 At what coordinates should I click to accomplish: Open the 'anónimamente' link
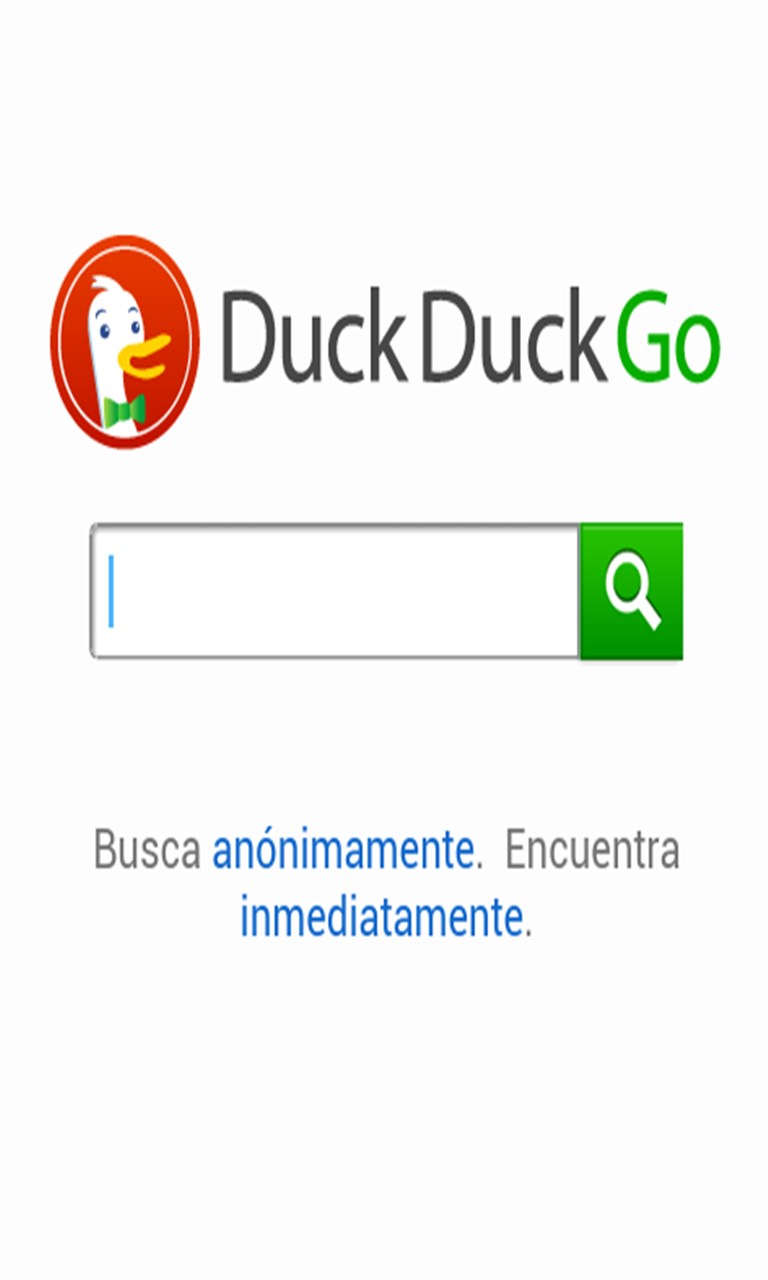point(342,851)
